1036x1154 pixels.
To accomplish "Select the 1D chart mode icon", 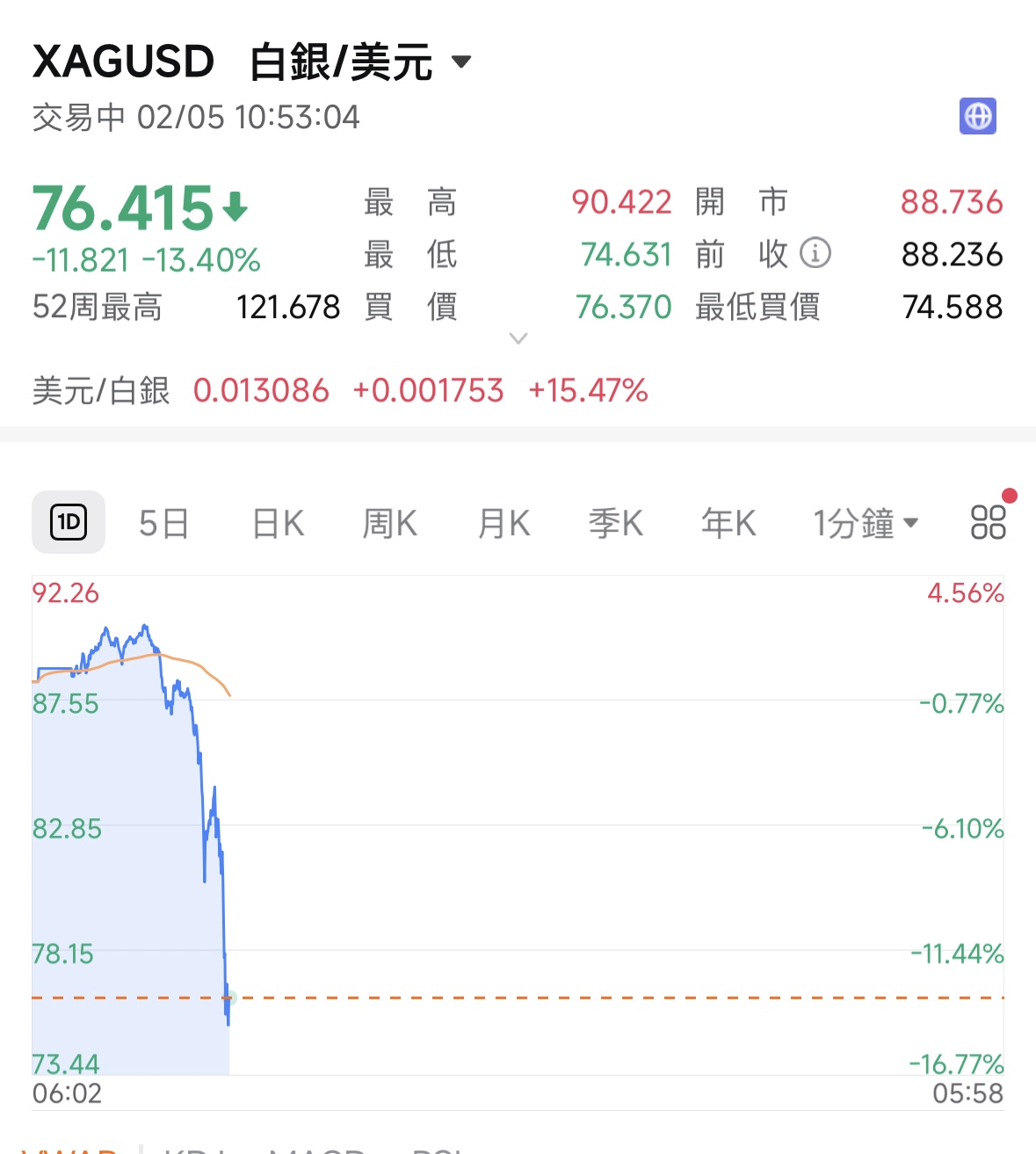I will click(68, 521).
